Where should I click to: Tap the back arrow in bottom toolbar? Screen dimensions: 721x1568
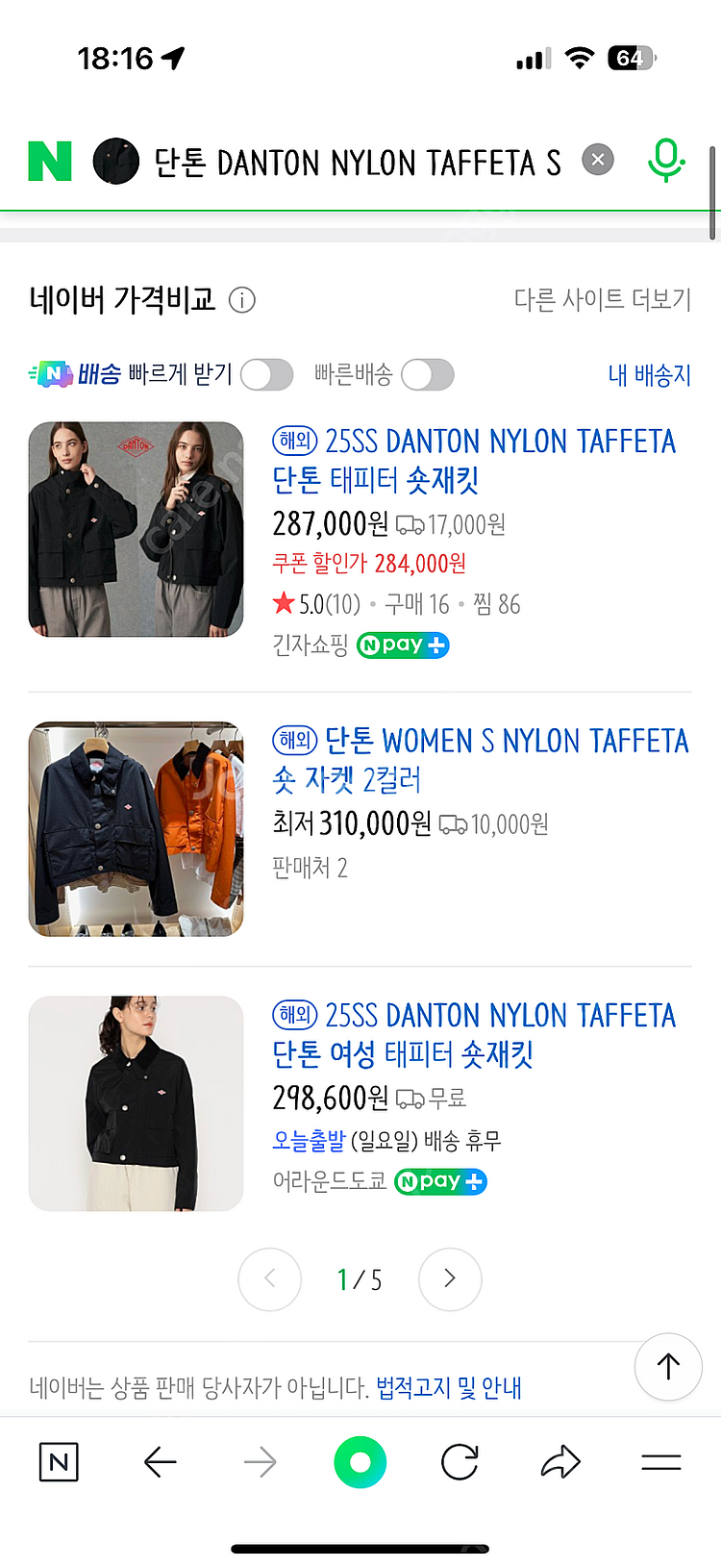[161, 1461]
